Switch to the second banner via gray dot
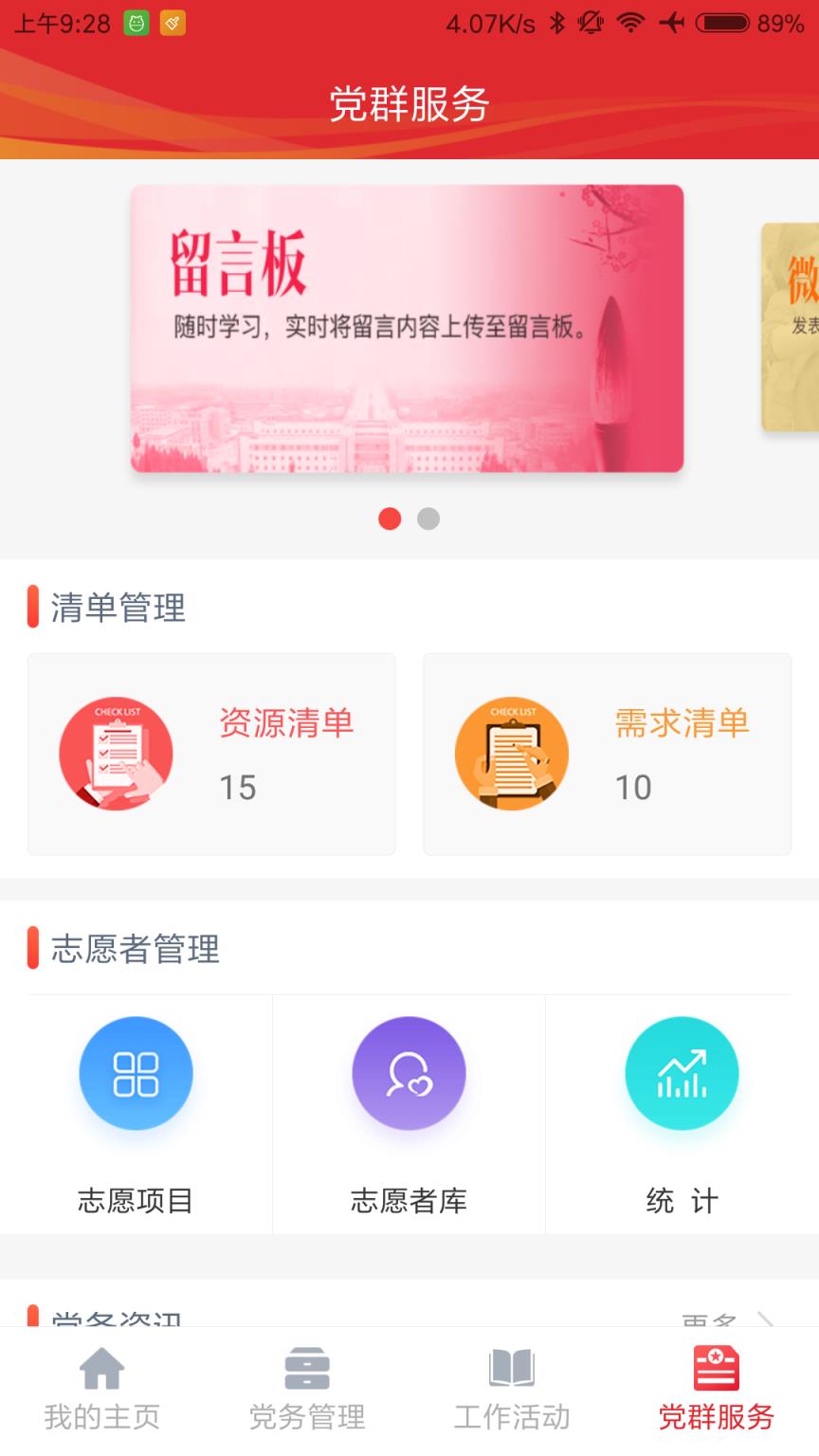 tap(428, 519)
